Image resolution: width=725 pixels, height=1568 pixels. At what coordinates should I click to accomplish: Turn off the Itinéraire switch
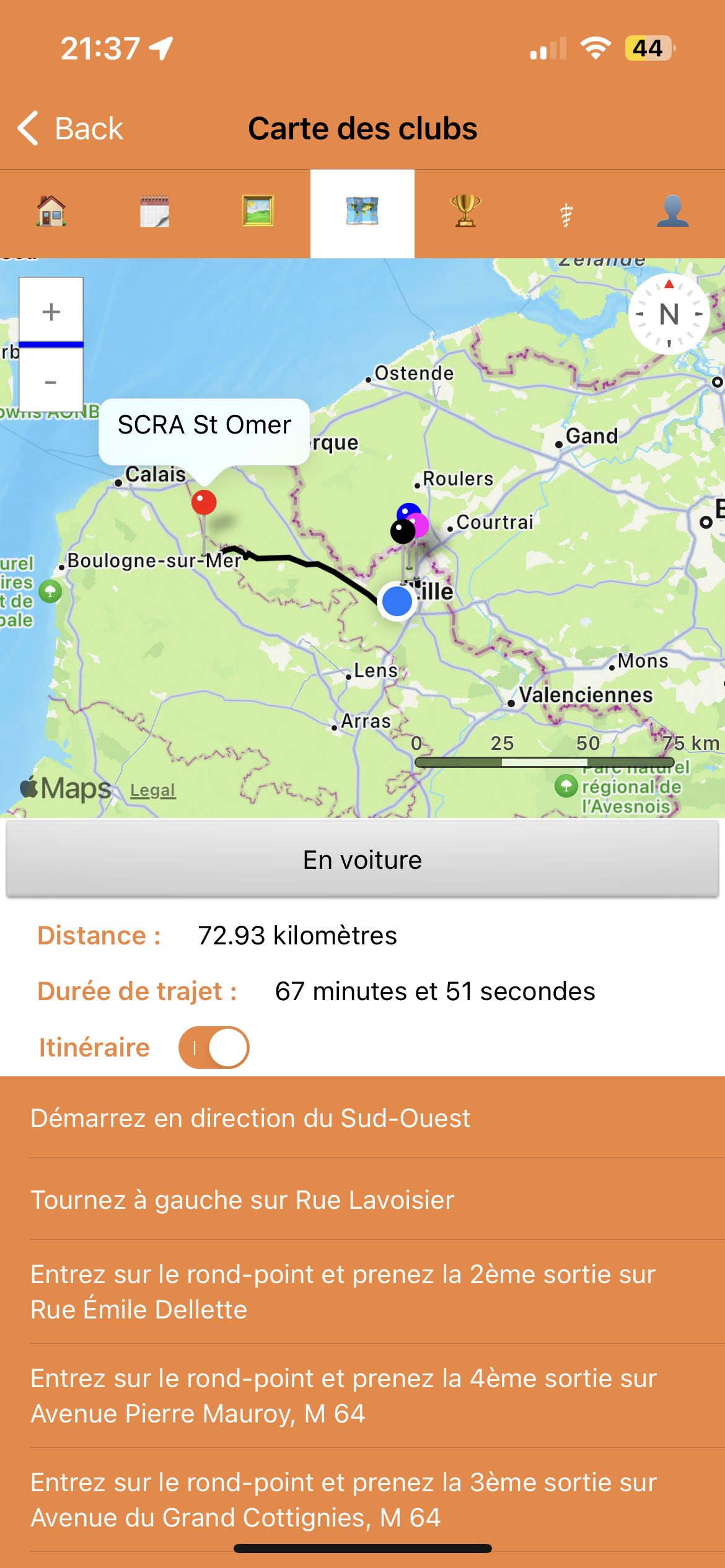pos(214,1048)
